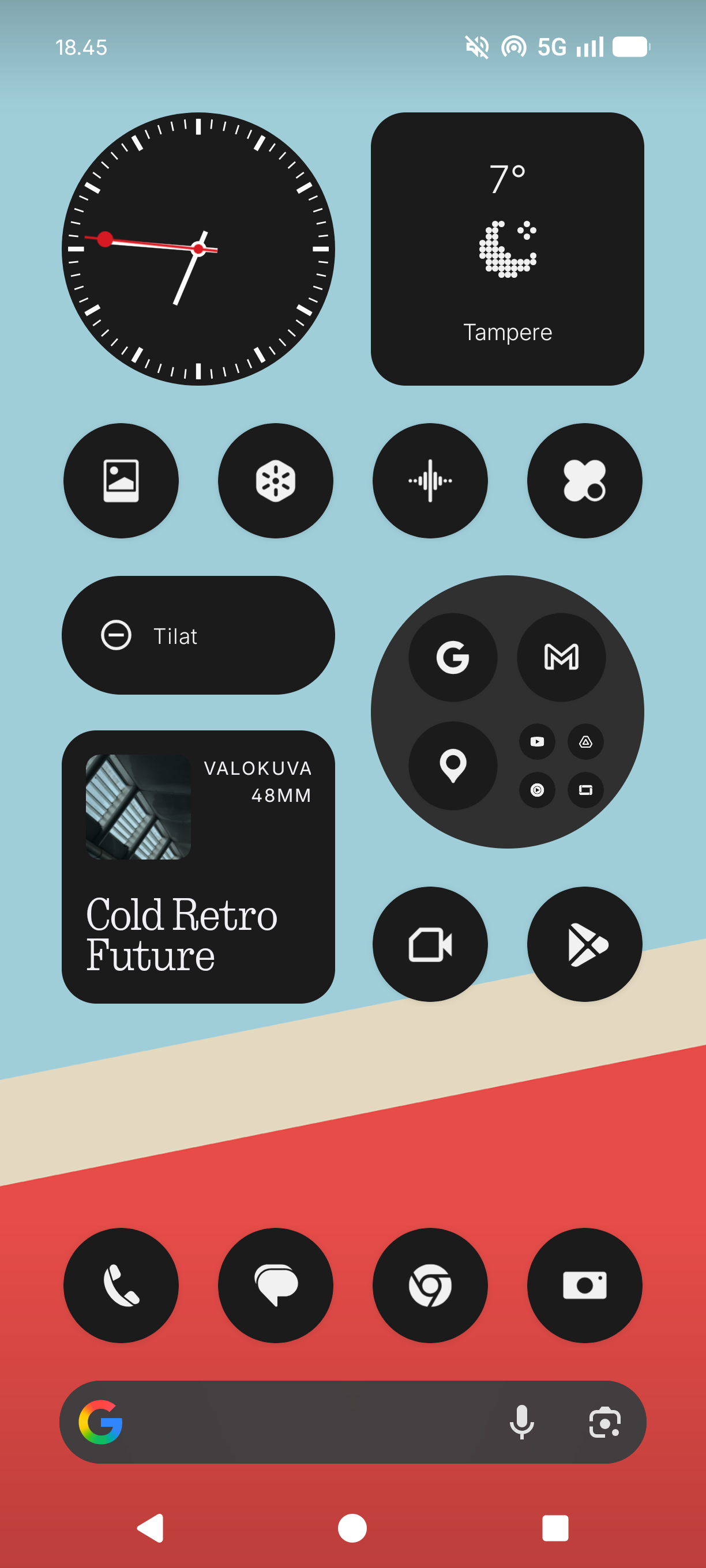Launch the Google Meet video icon
706x1568 pixels.
click(430, 944)
